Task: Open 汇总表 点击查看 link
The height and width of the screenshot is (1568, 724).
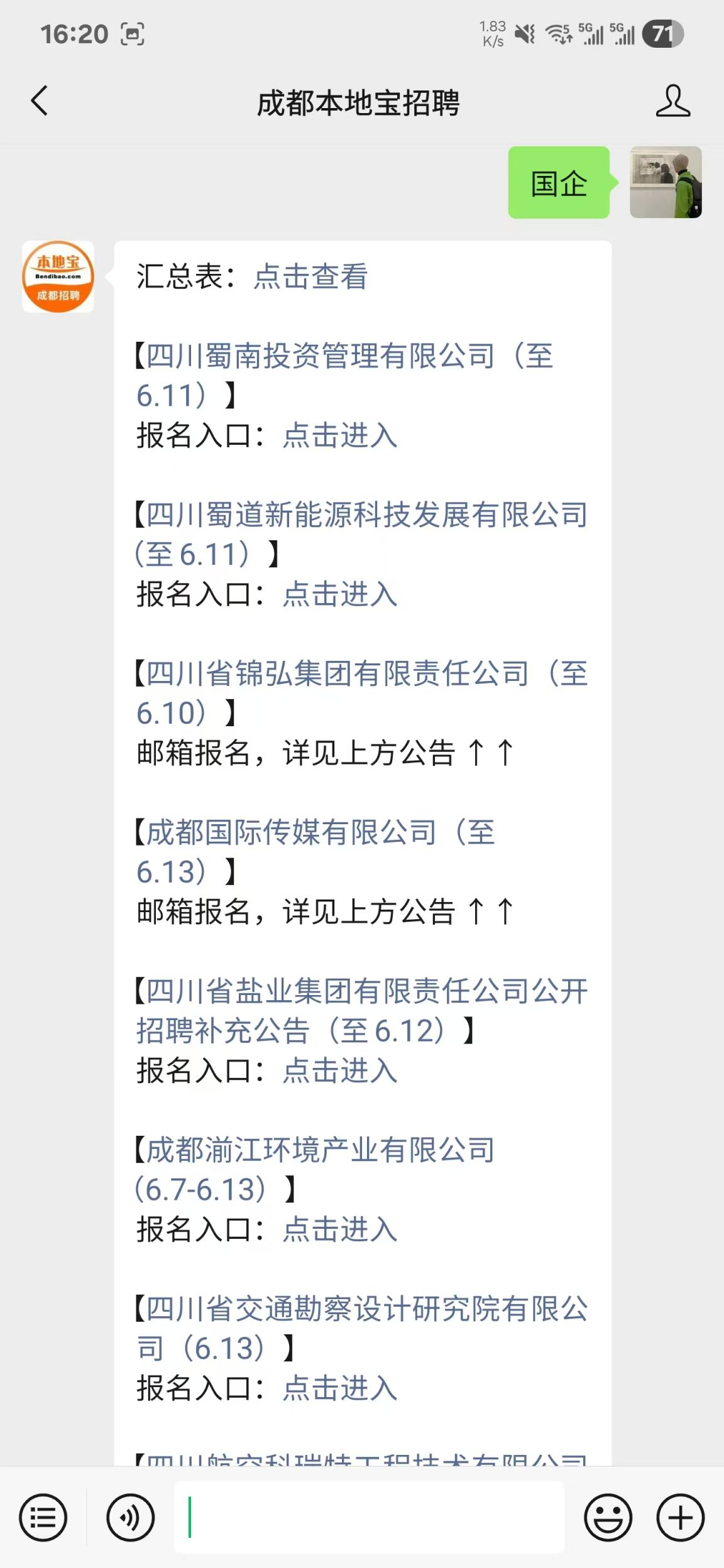Action: pos(310,276)
